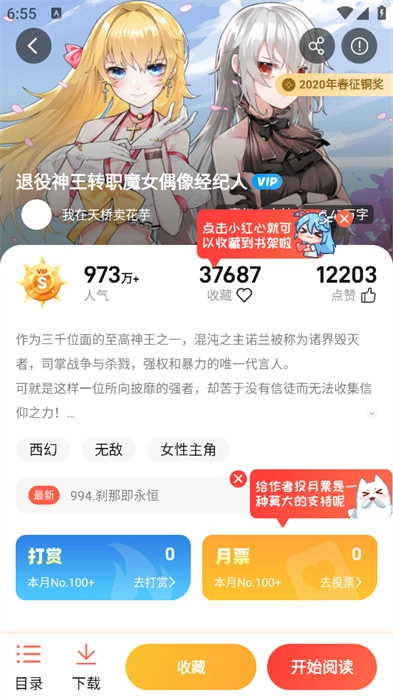The image size is (393, 700).
Task: Dismiss the 点击小红心 bookshelf tooltip
Action: 343,219
